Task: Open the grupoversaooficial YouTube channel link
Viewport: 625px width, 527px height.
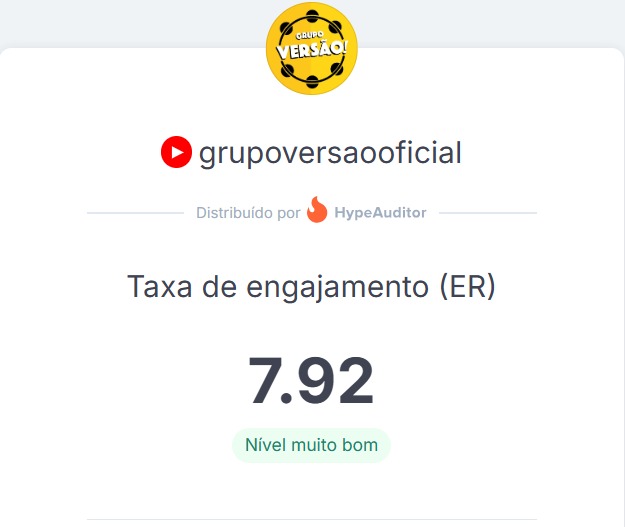Action: coord(329,153)
